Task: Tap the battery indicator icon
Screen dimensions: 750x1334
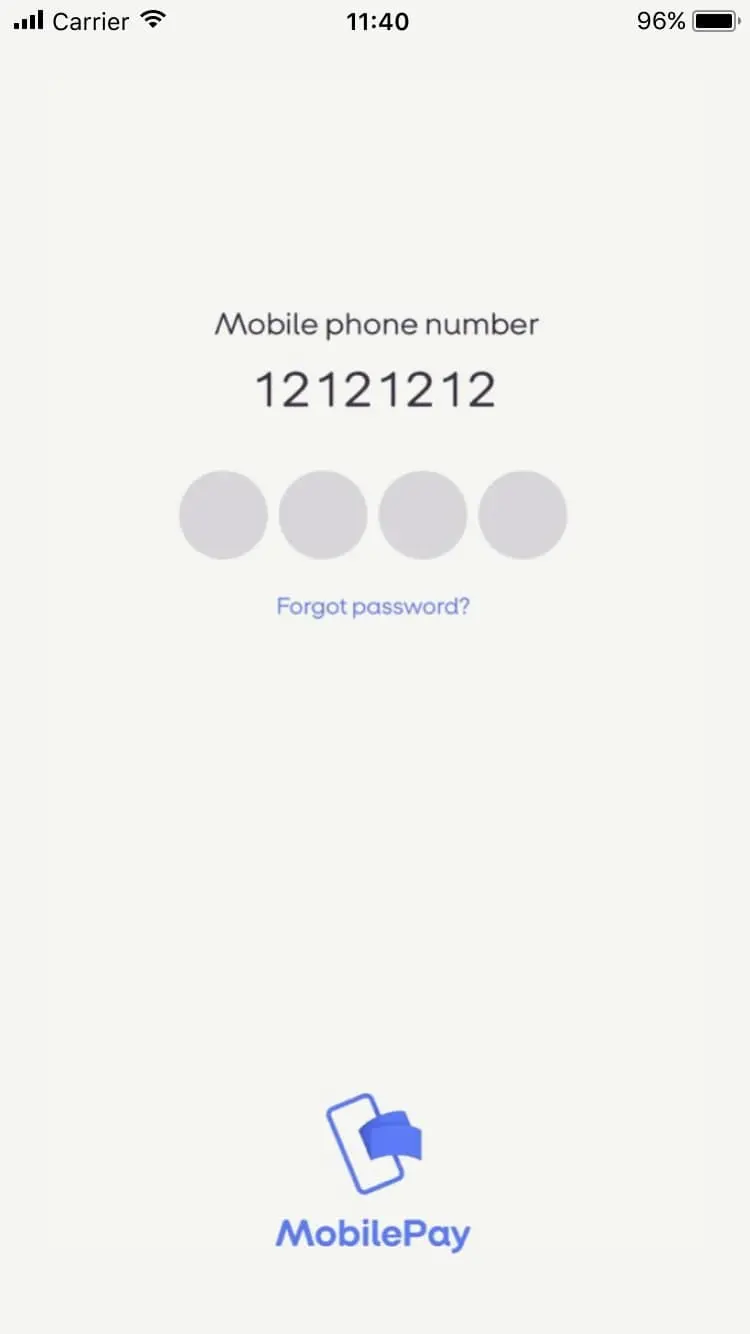Action: click(x=714, y=20)
